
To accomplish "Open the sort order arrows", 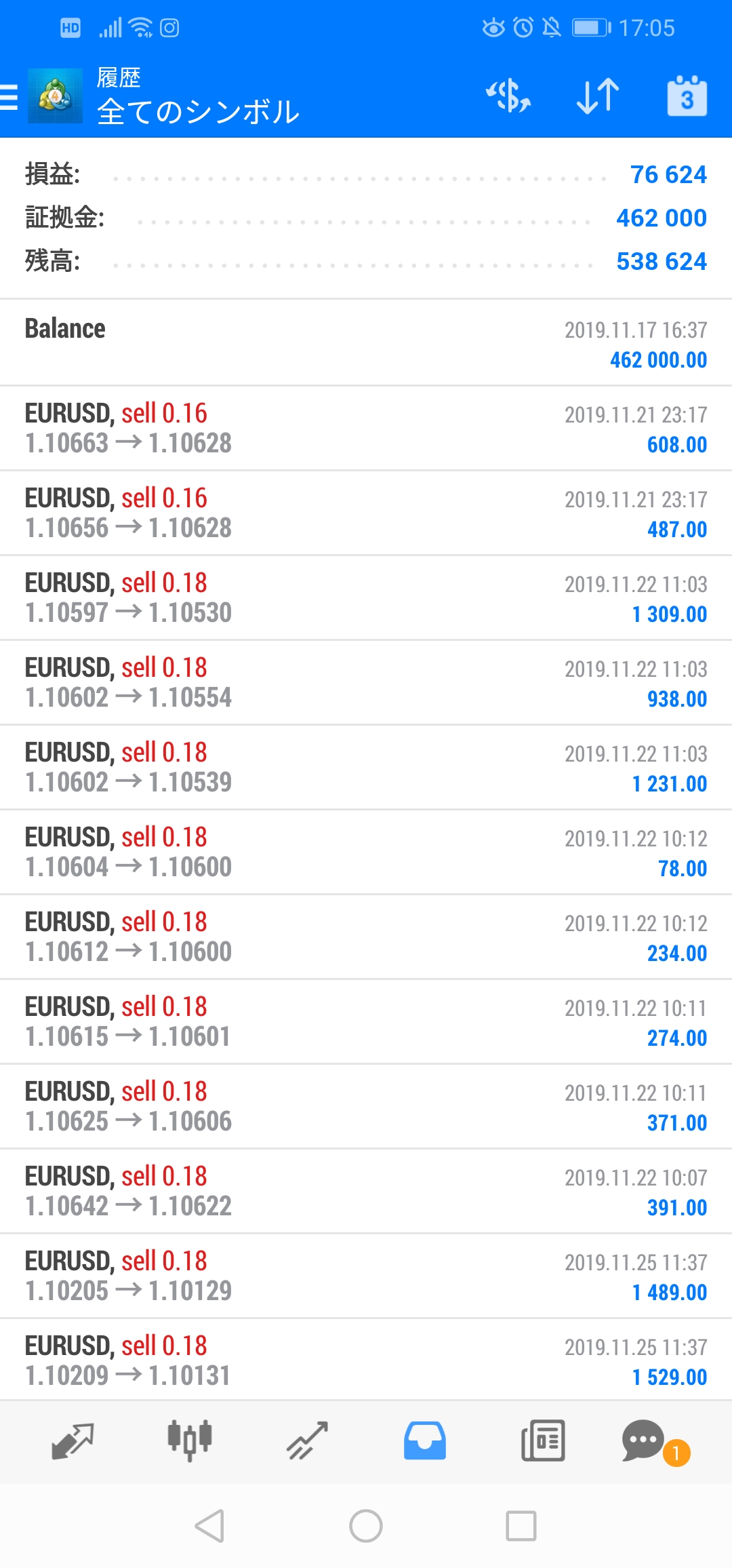I will coord(598,96).
